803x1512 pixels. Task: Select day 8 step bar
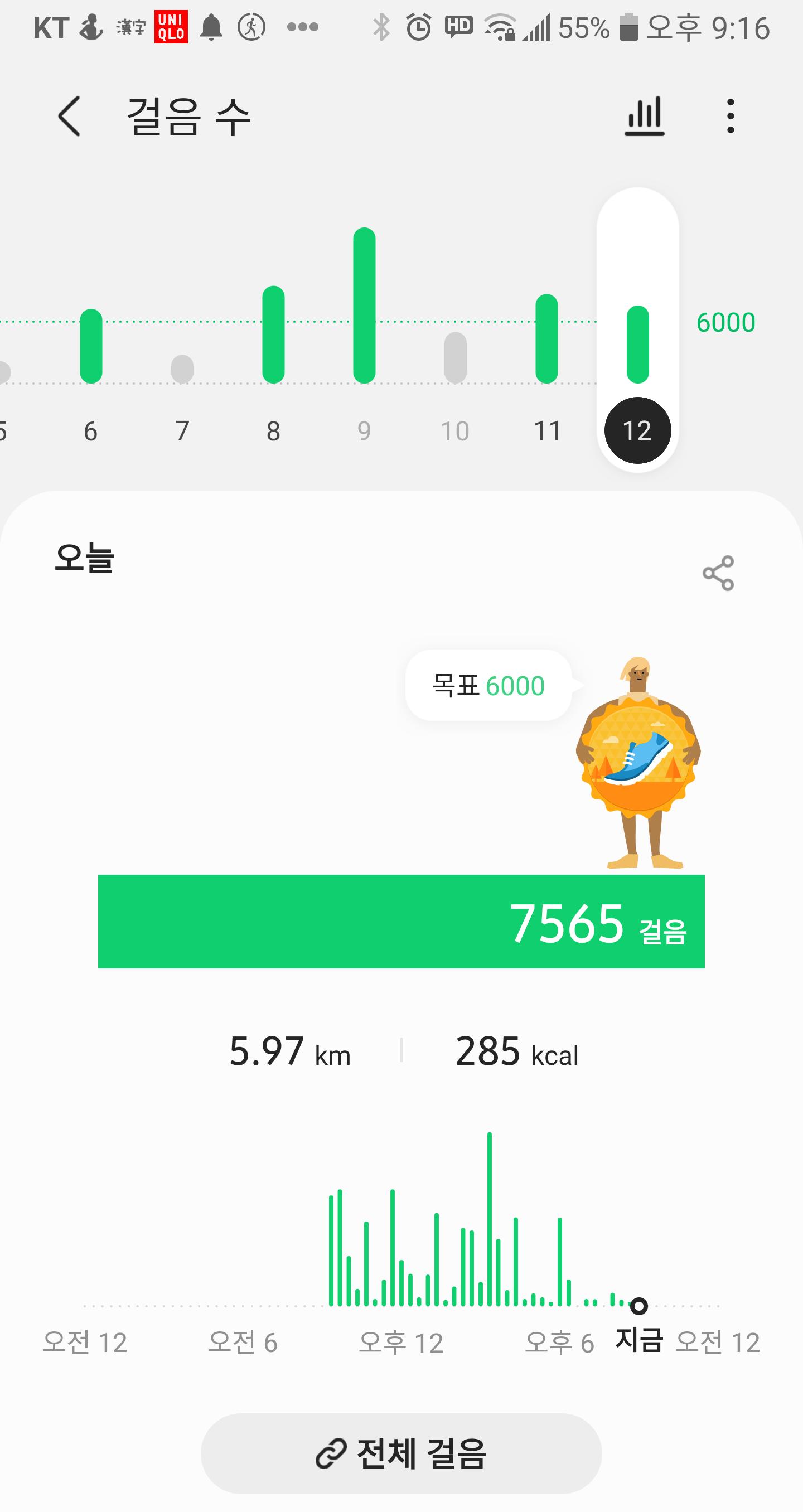(x=273, y=335)
